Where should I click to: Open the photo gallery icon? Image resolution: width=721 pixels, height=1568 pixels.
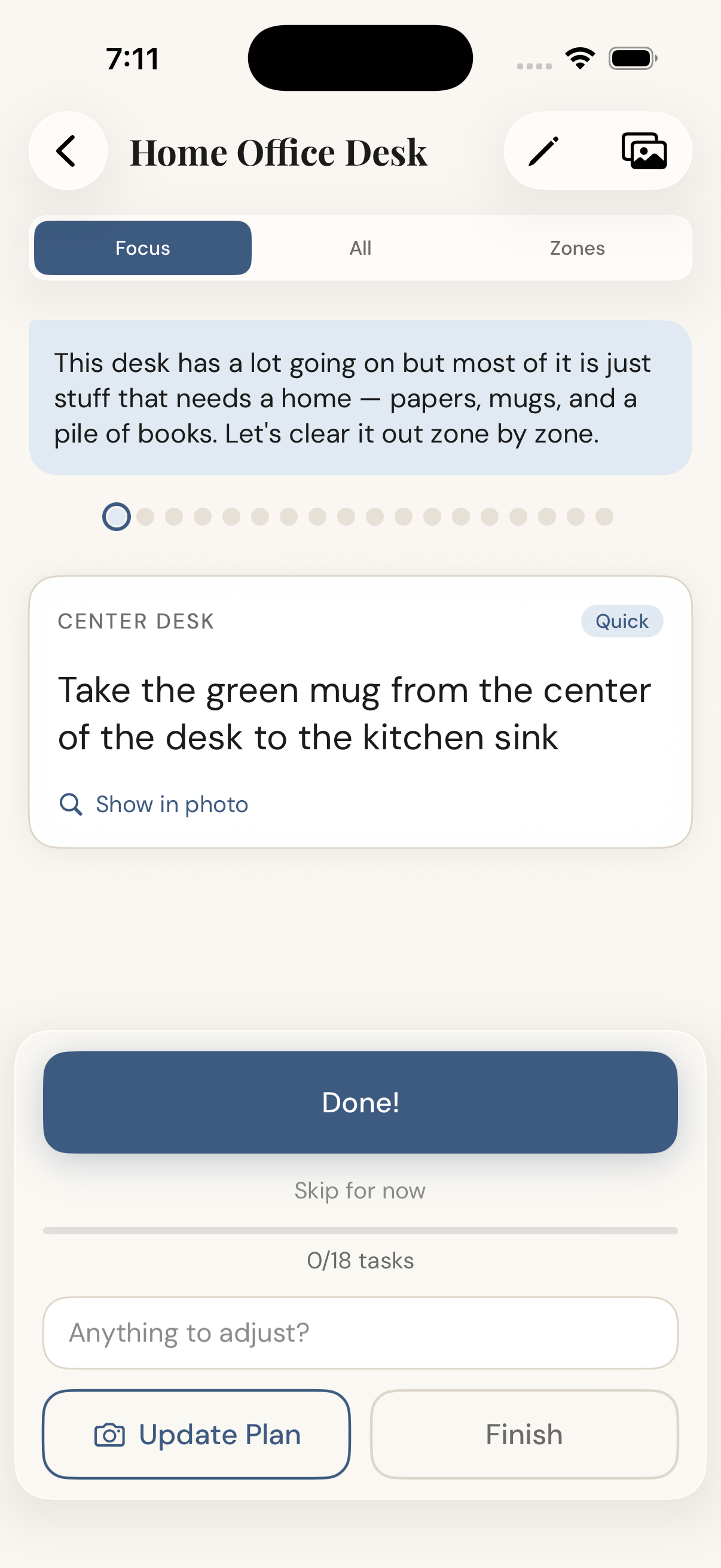click(x=645, y=151)
